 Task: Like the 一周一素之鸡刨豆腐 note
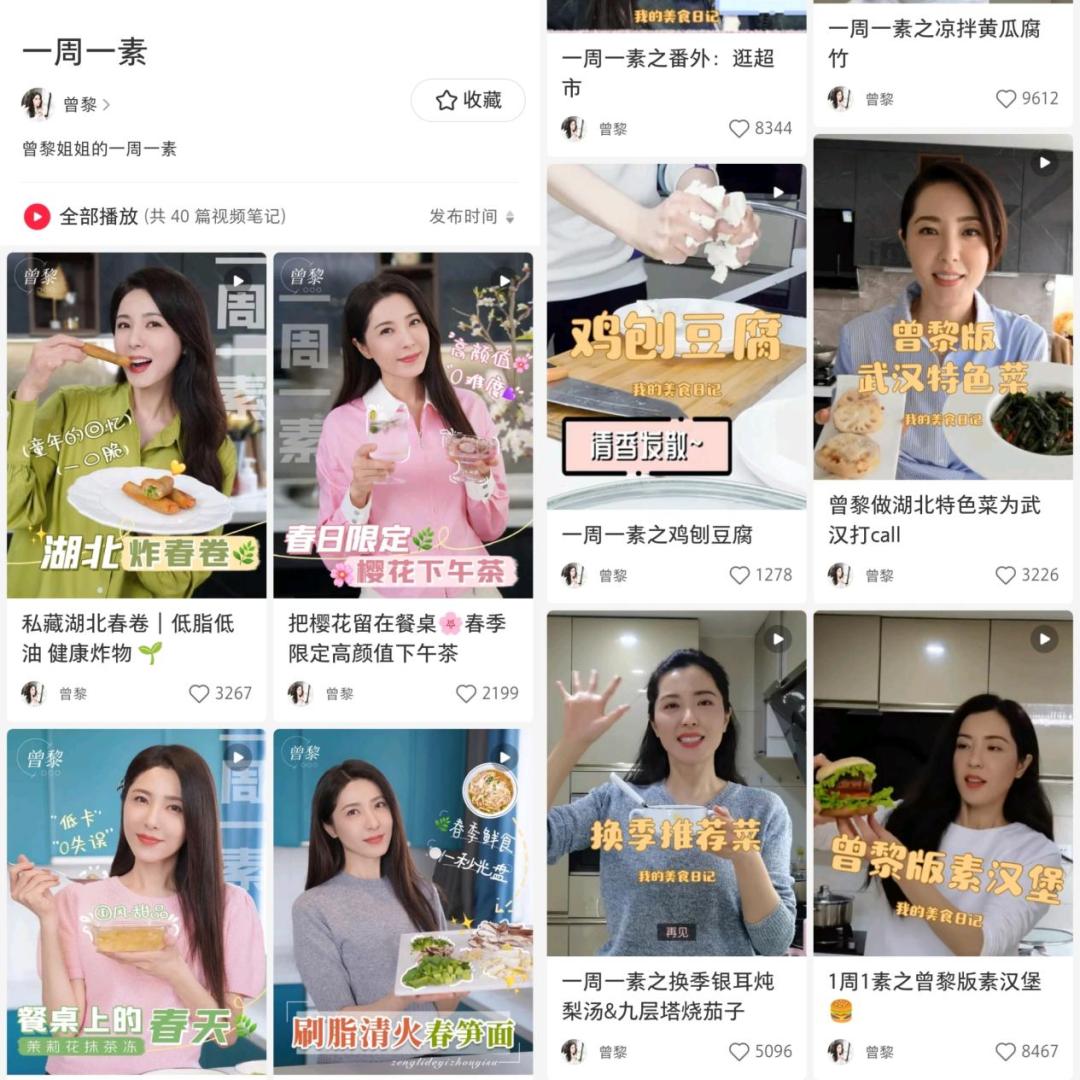739,575
